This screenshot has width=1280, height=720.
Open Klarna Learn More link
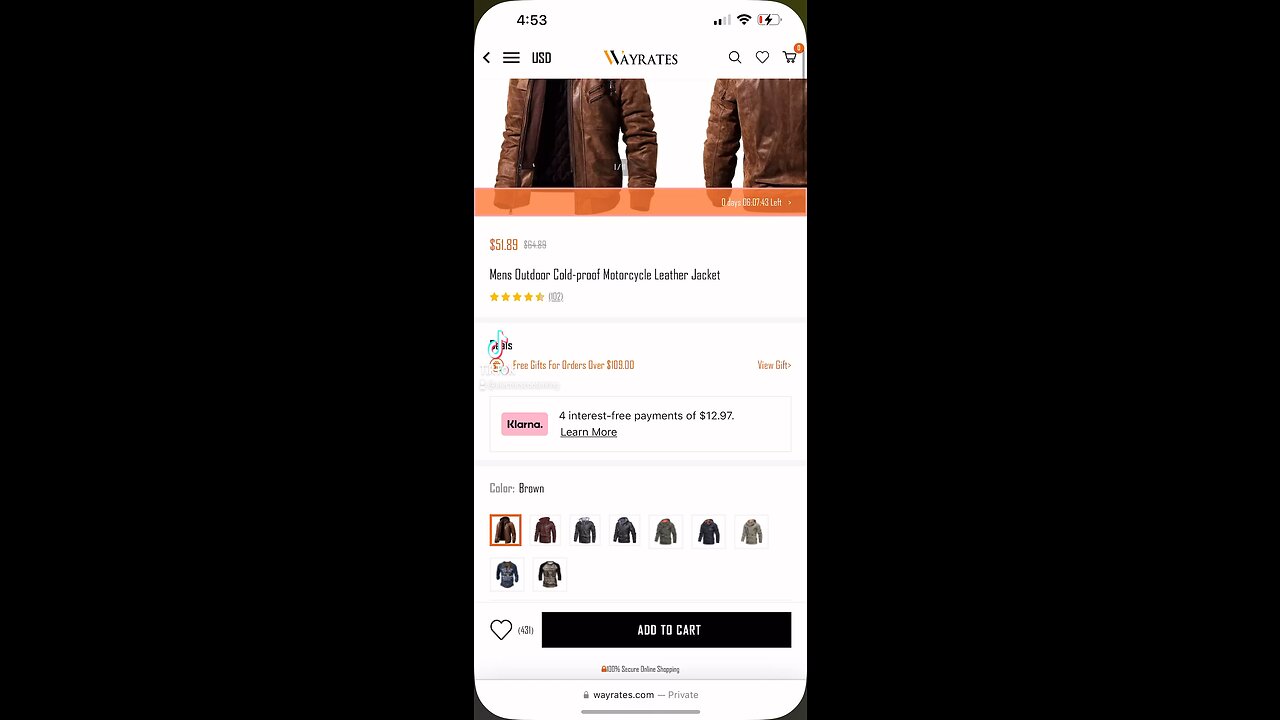coord(588,432)
